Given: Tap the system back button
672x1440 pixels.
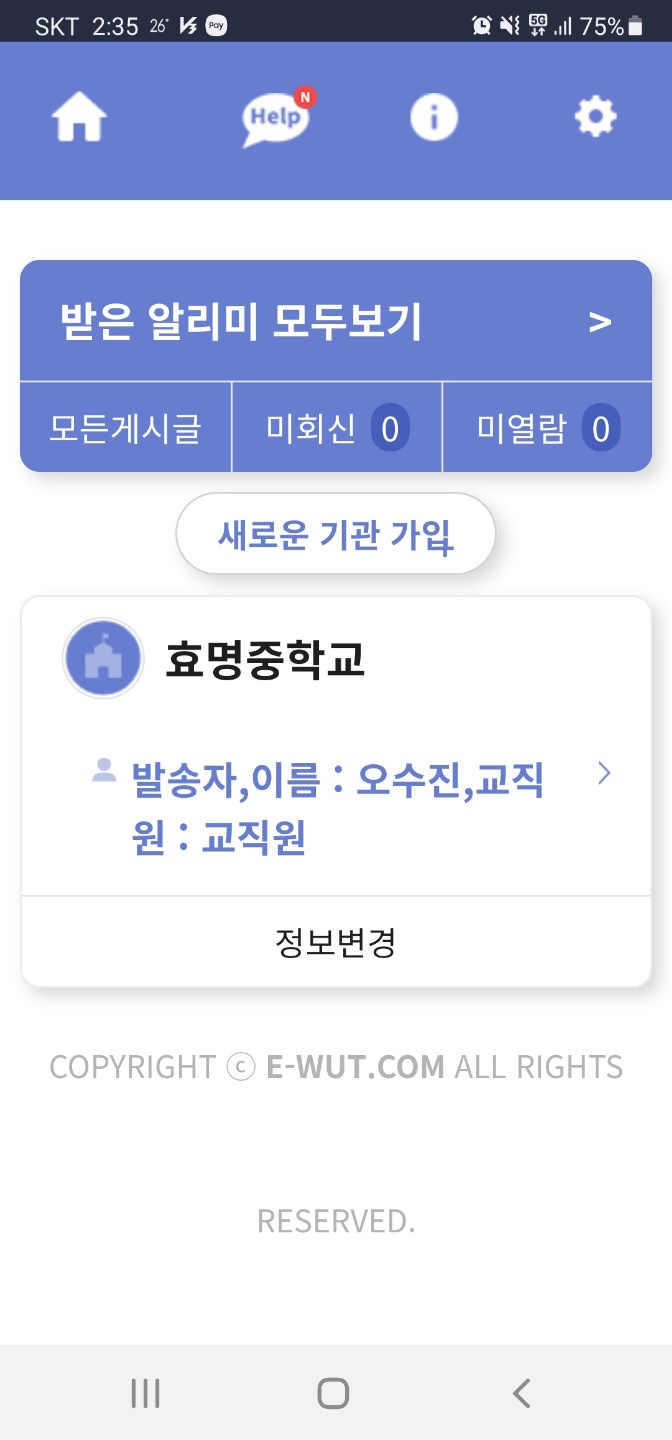Looking at the screenshot, I should (x=521, y=1393).
